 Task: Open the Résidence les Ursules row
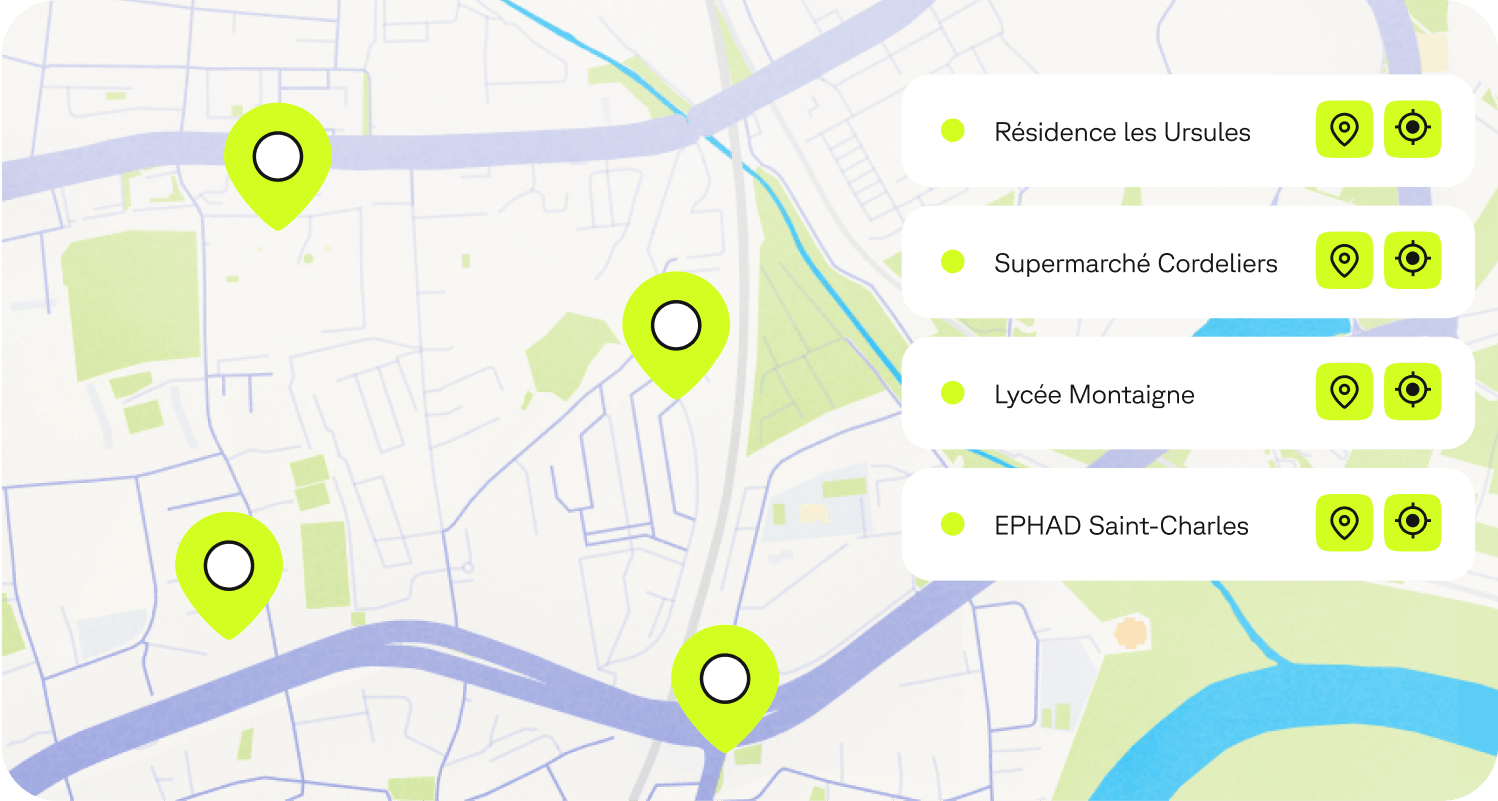click(1122, 132)
